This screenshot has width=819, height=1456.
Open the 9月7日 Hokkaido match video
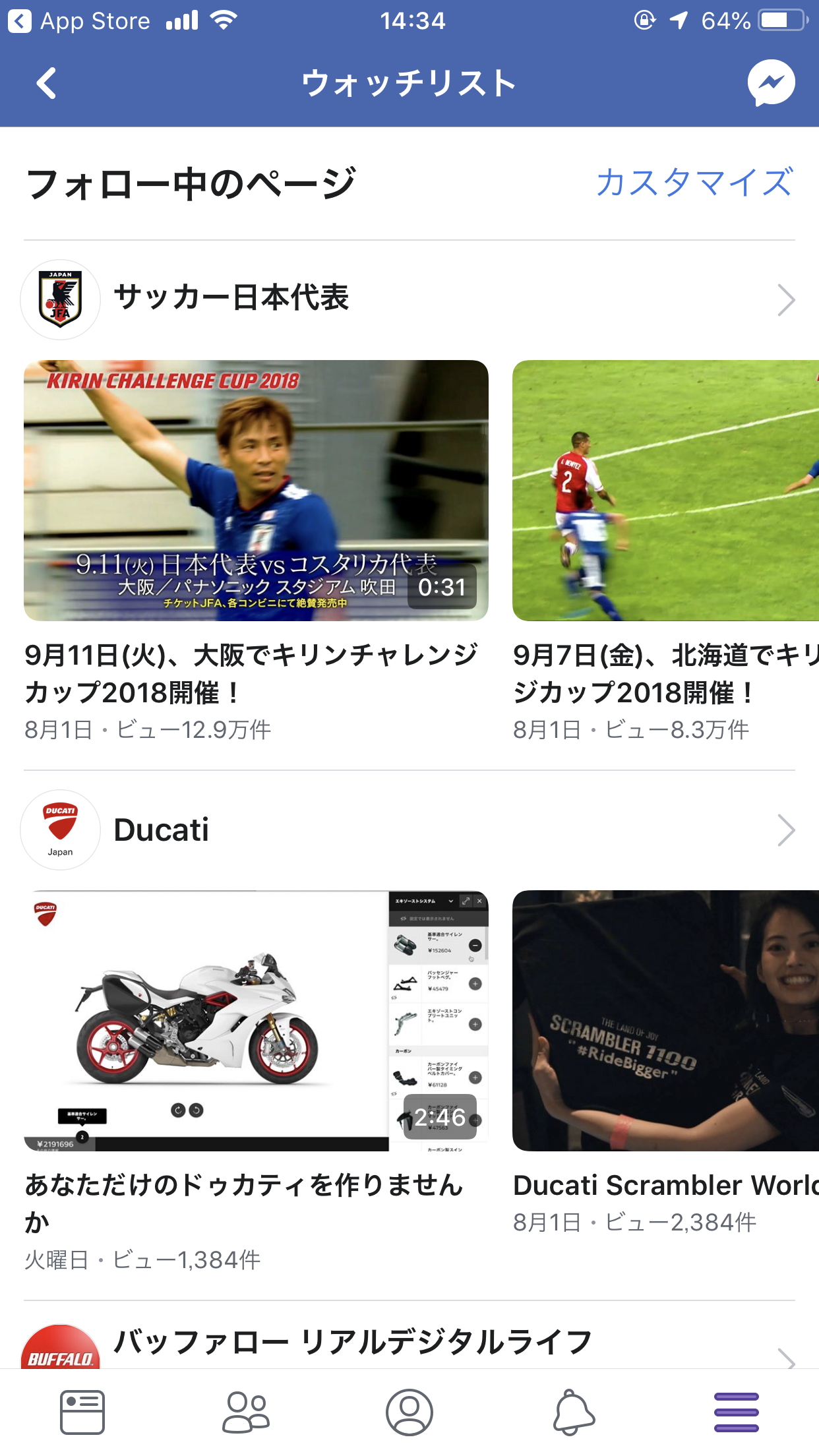click(x=665, y=489)
